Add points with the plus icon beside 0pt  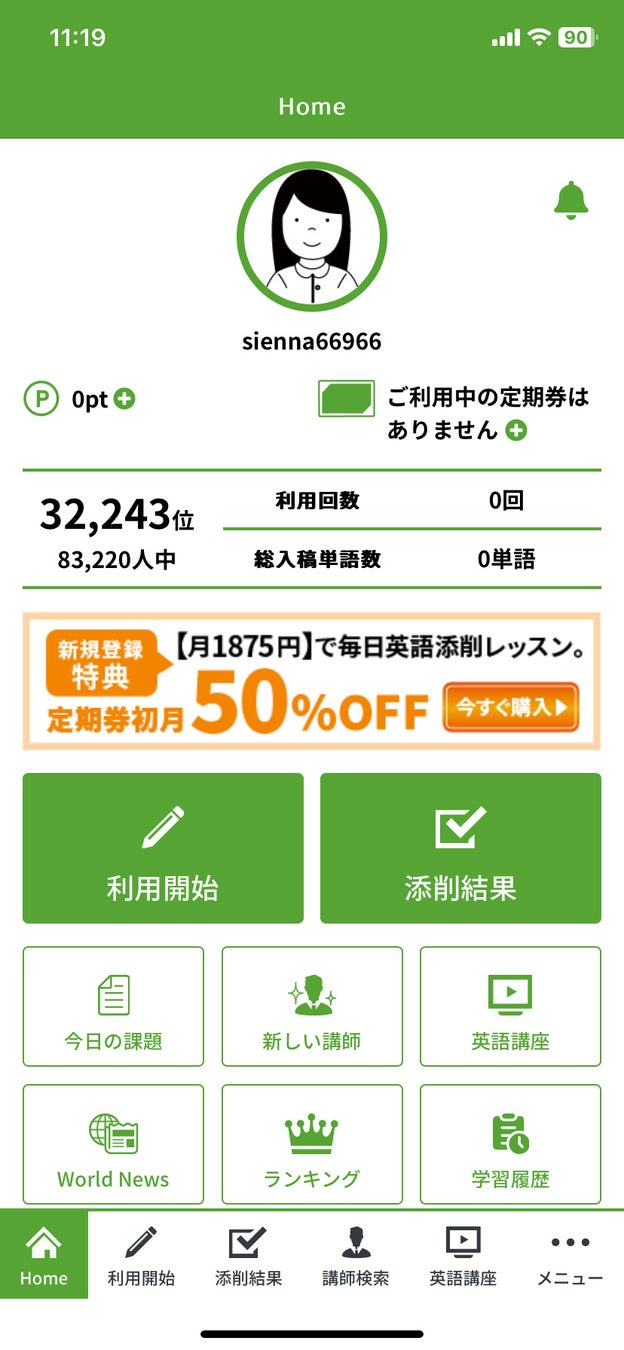click(x=125, y=399)
